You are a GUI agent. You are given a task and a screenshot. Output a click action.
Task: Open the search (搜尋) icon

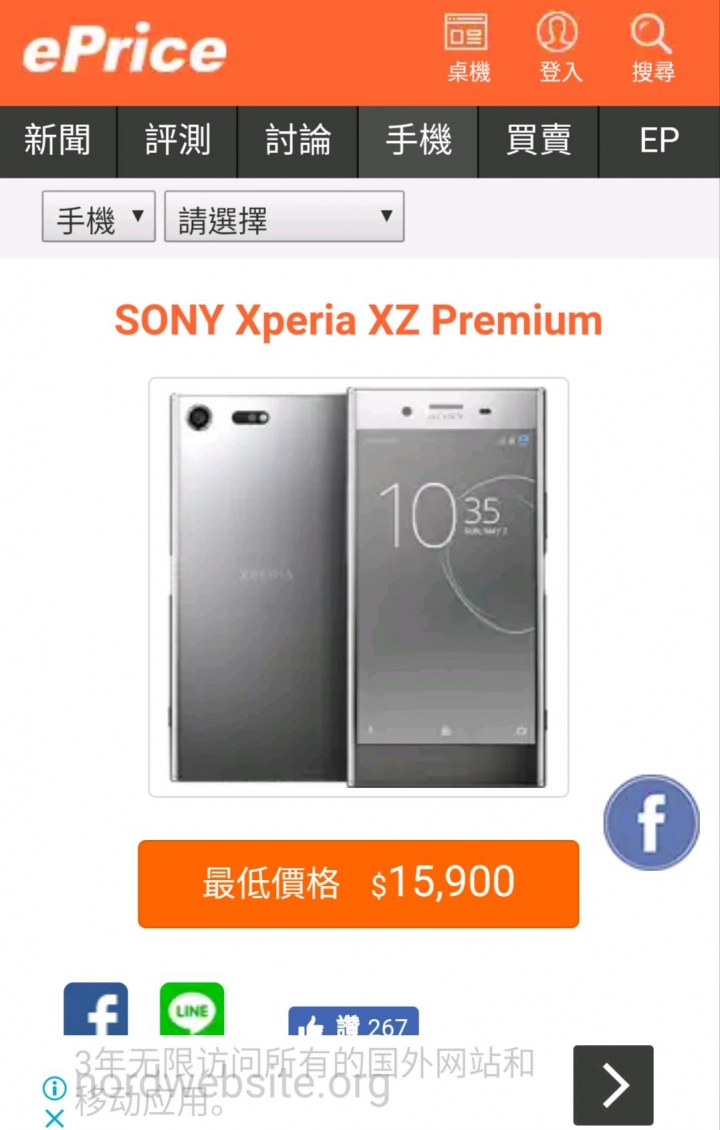[652, 48]
